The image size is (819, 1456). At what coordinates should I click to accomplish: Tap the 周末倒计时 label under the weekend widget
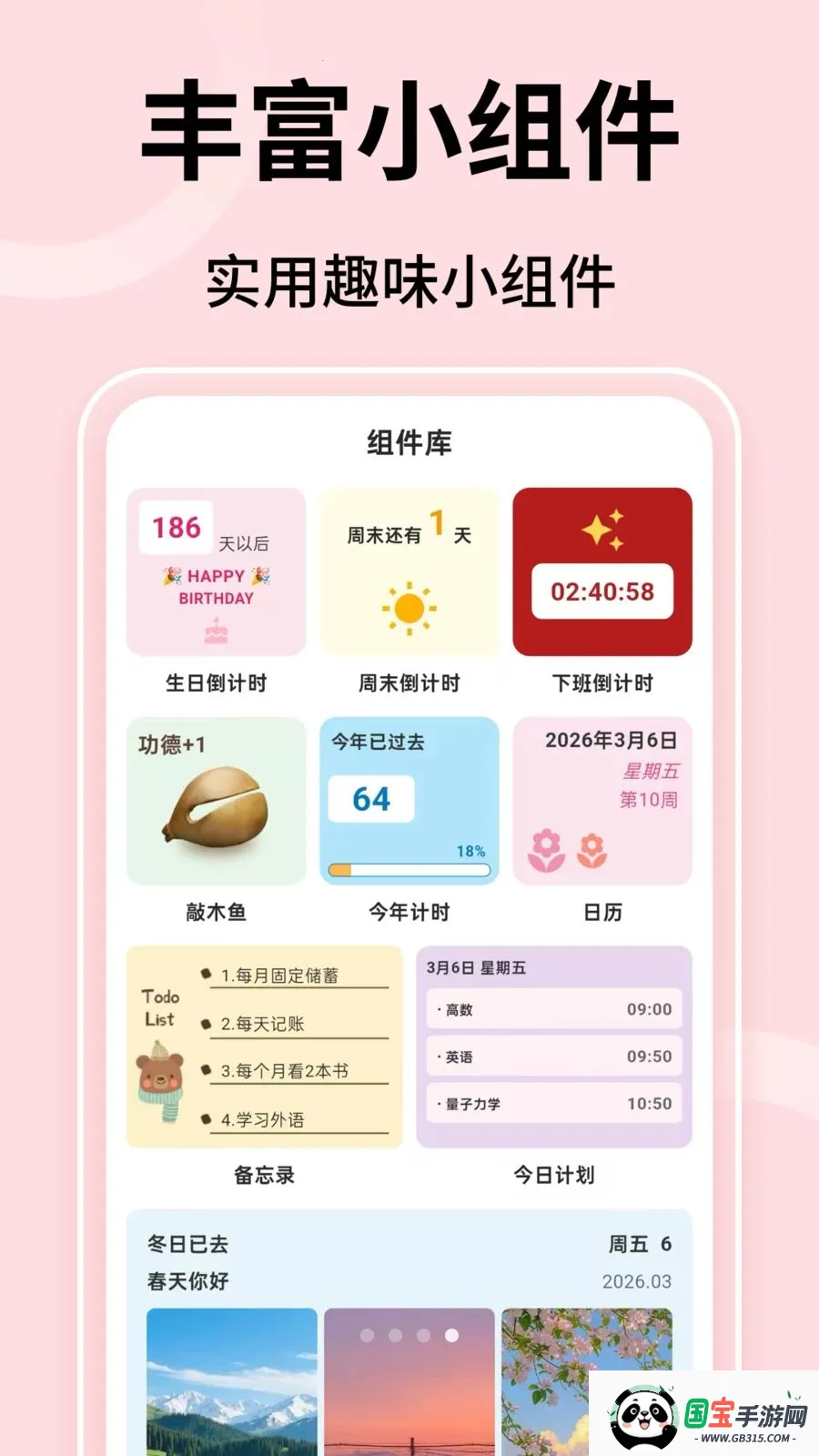[409, 682]
